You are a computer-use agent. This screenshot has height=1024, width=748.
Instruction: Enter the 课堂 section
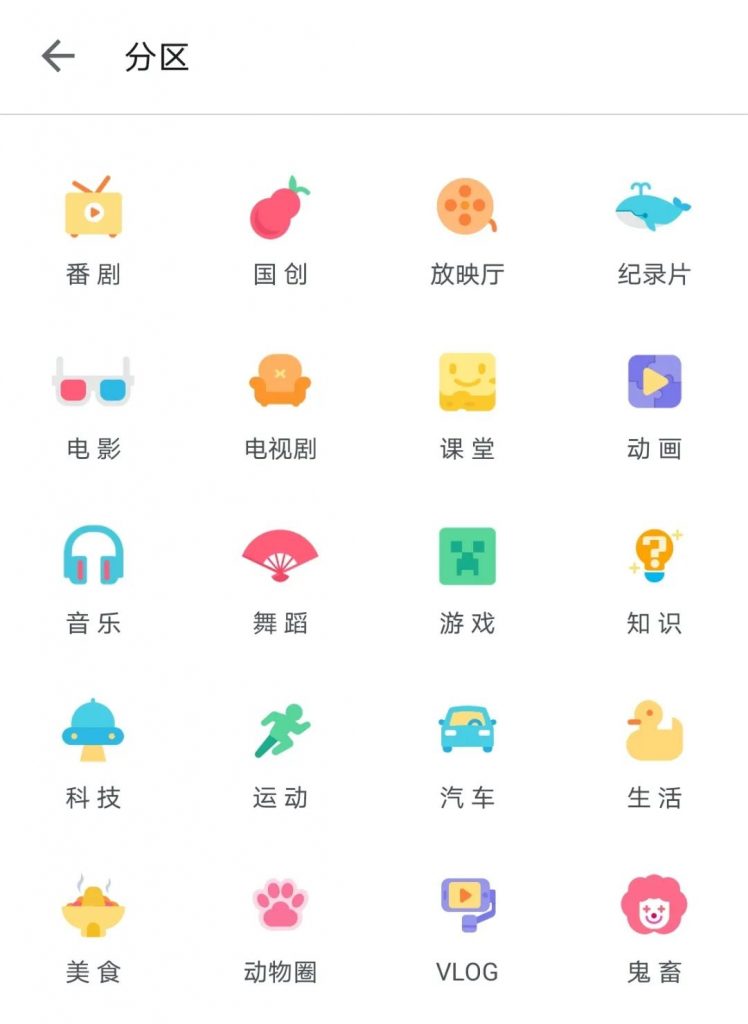[467, 382]
